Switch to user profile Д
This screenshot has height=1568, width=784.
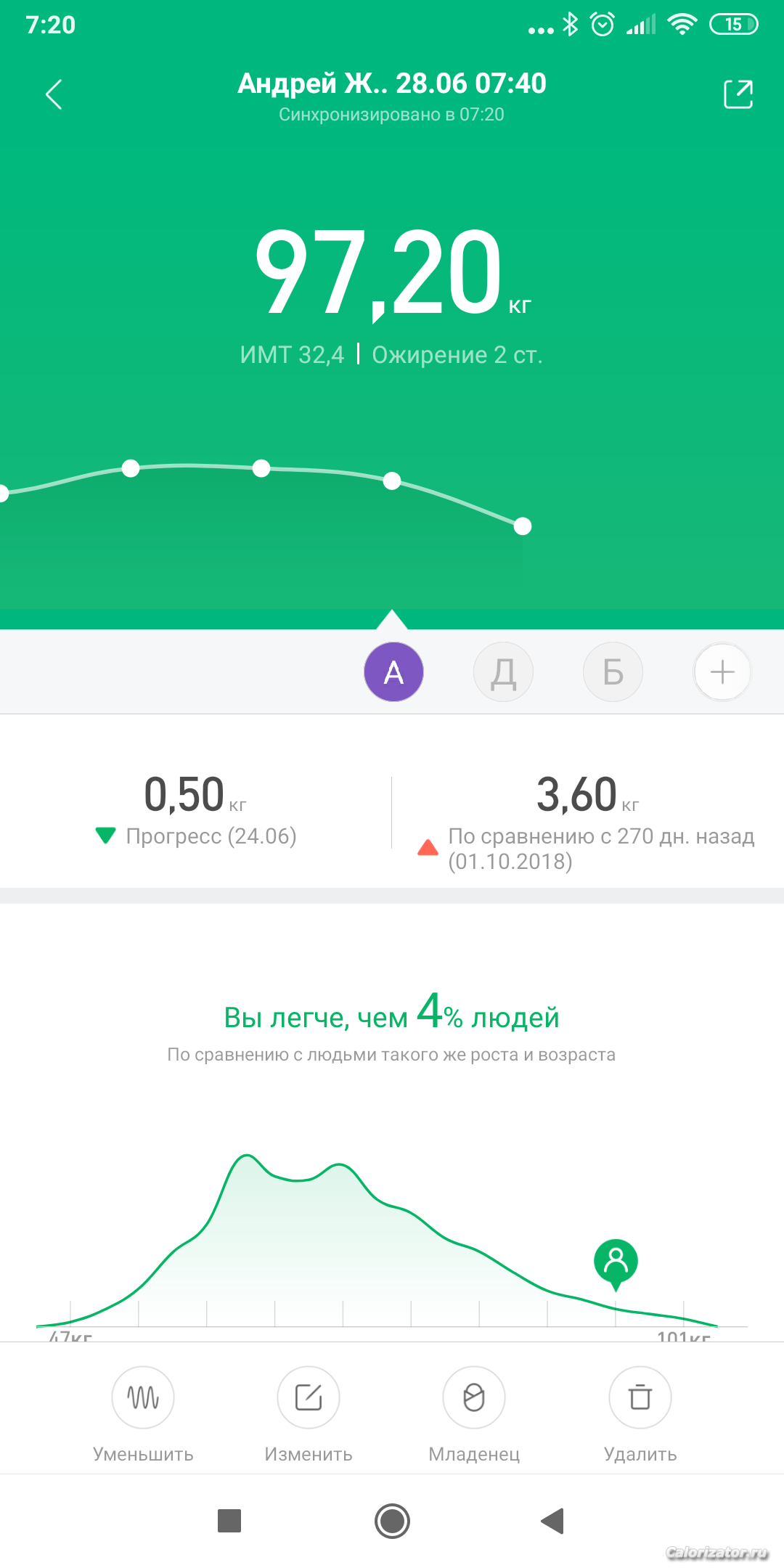pos(503,672)
